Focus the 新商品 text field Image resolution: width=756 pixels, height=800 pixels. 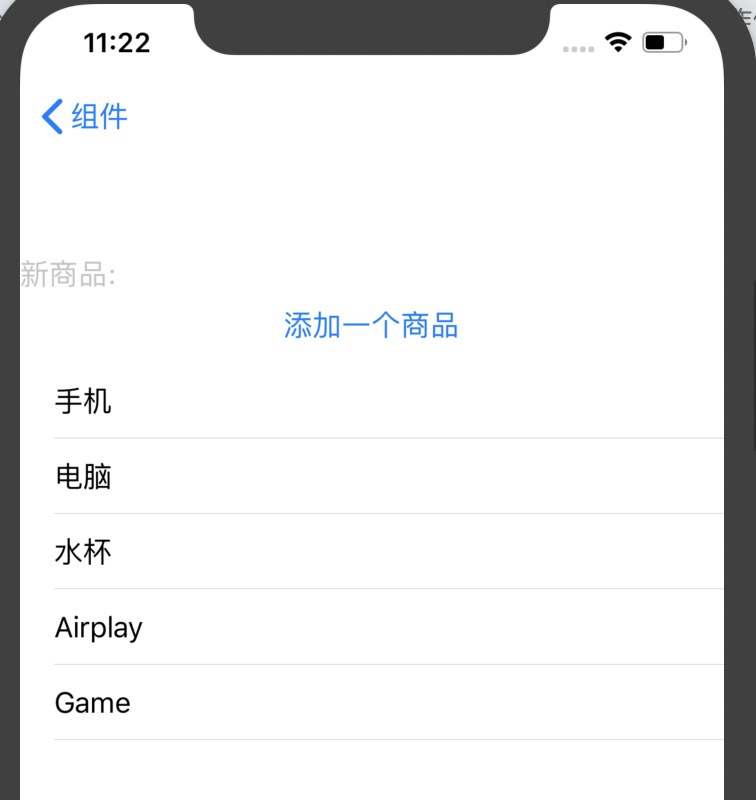click(400, 274)
